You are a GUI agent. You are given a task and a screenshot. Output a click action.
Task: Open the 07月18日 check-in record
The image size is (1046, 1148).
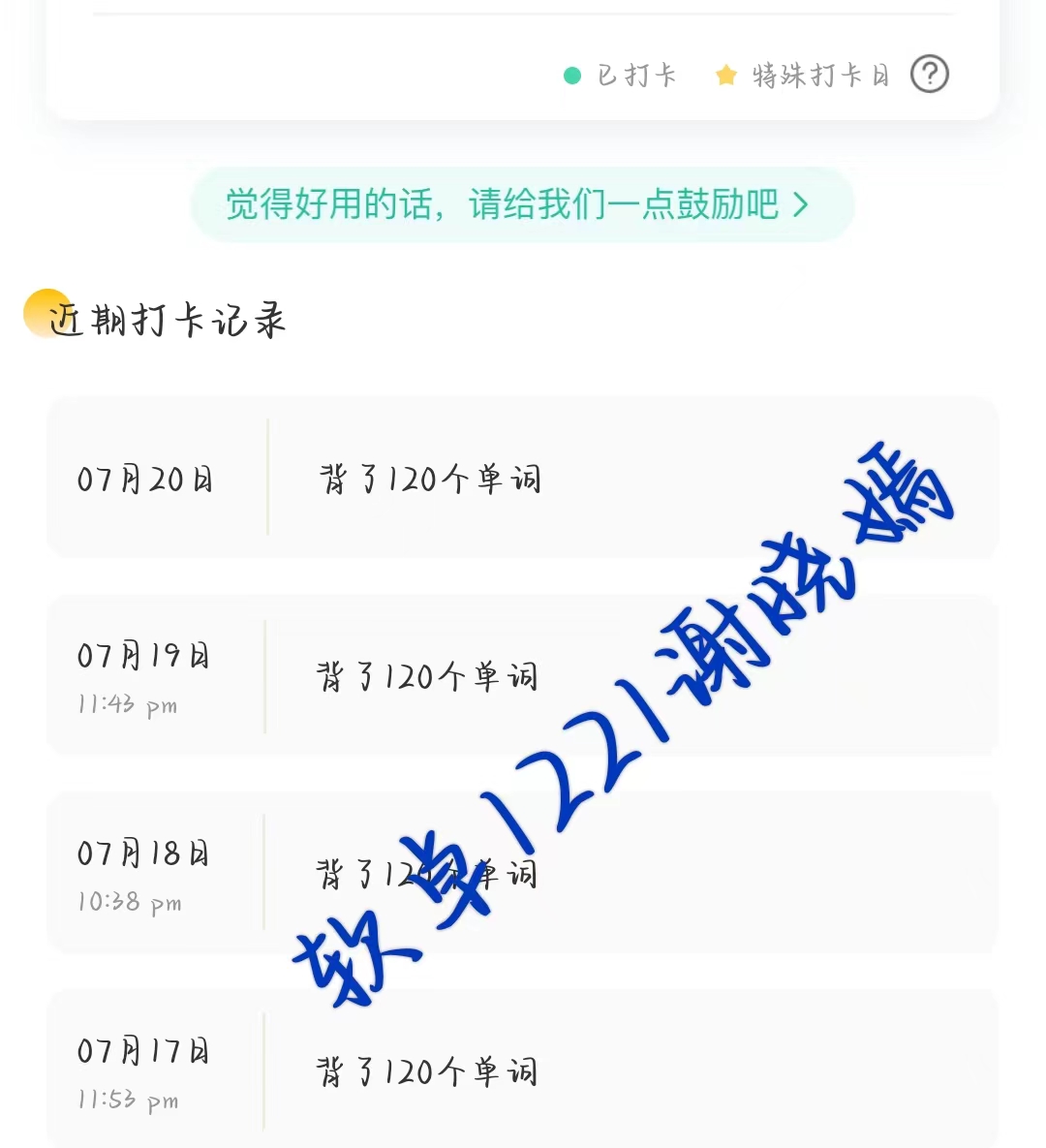click(x=523, y=873)
